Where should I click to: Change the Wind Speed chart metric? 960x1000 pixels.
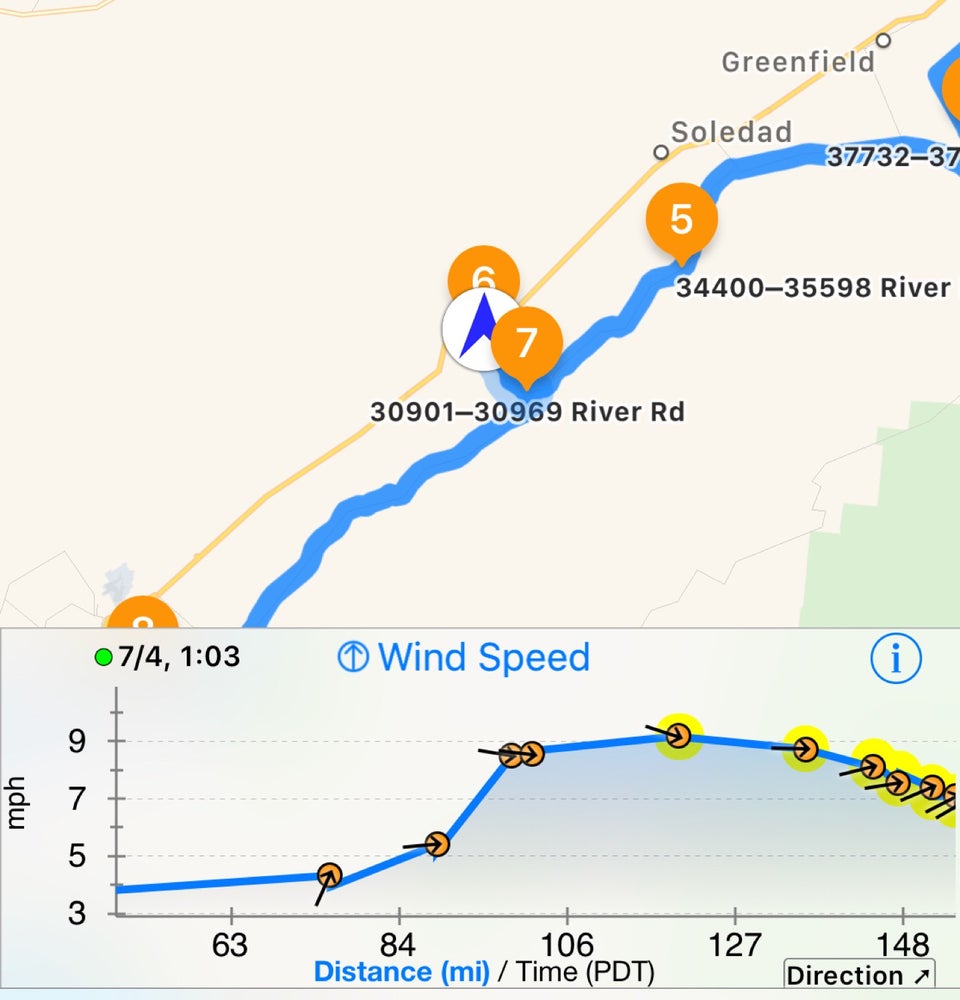click(465, 658)
